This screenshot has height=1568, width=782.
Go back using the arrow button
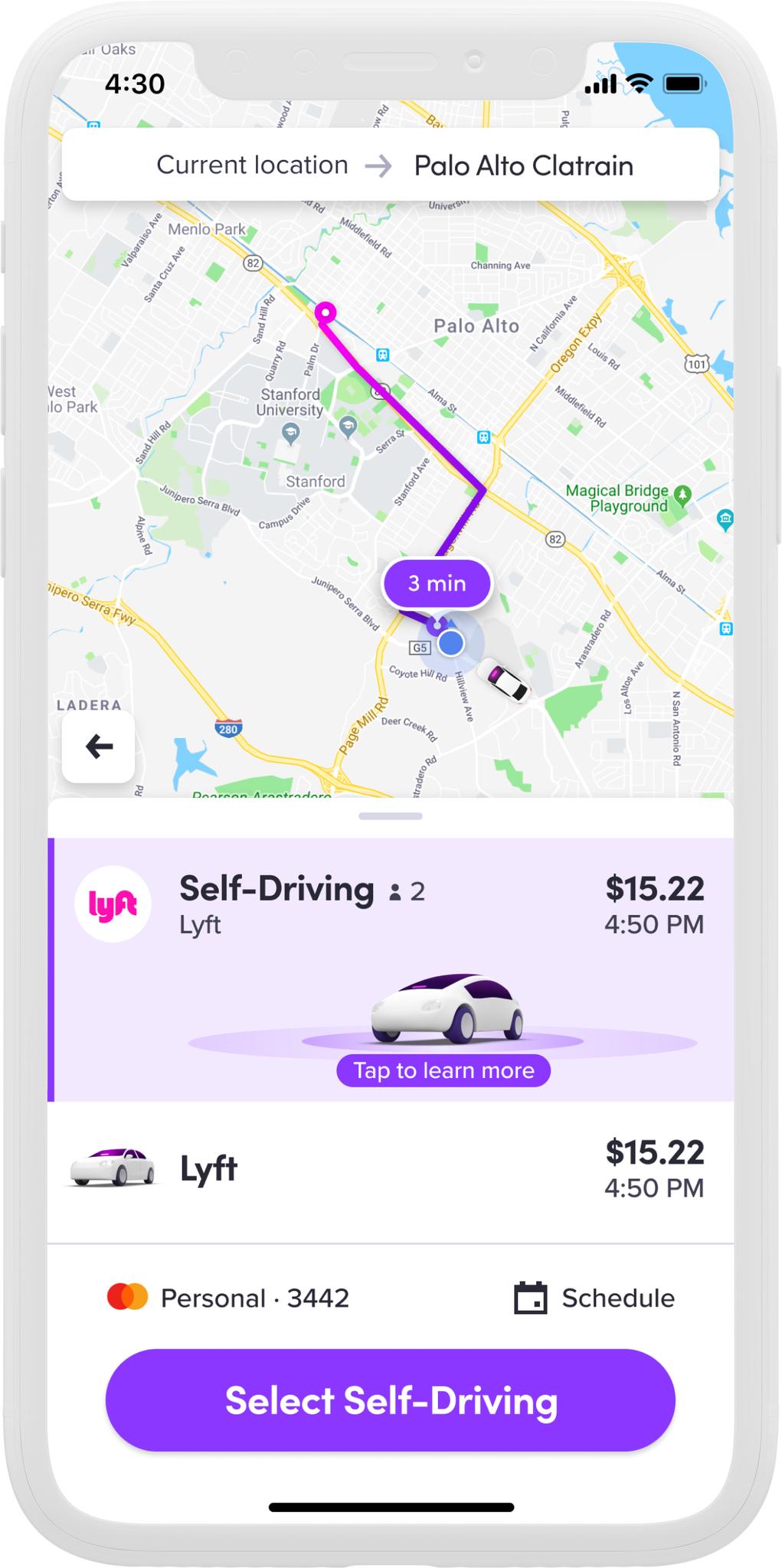99,746
